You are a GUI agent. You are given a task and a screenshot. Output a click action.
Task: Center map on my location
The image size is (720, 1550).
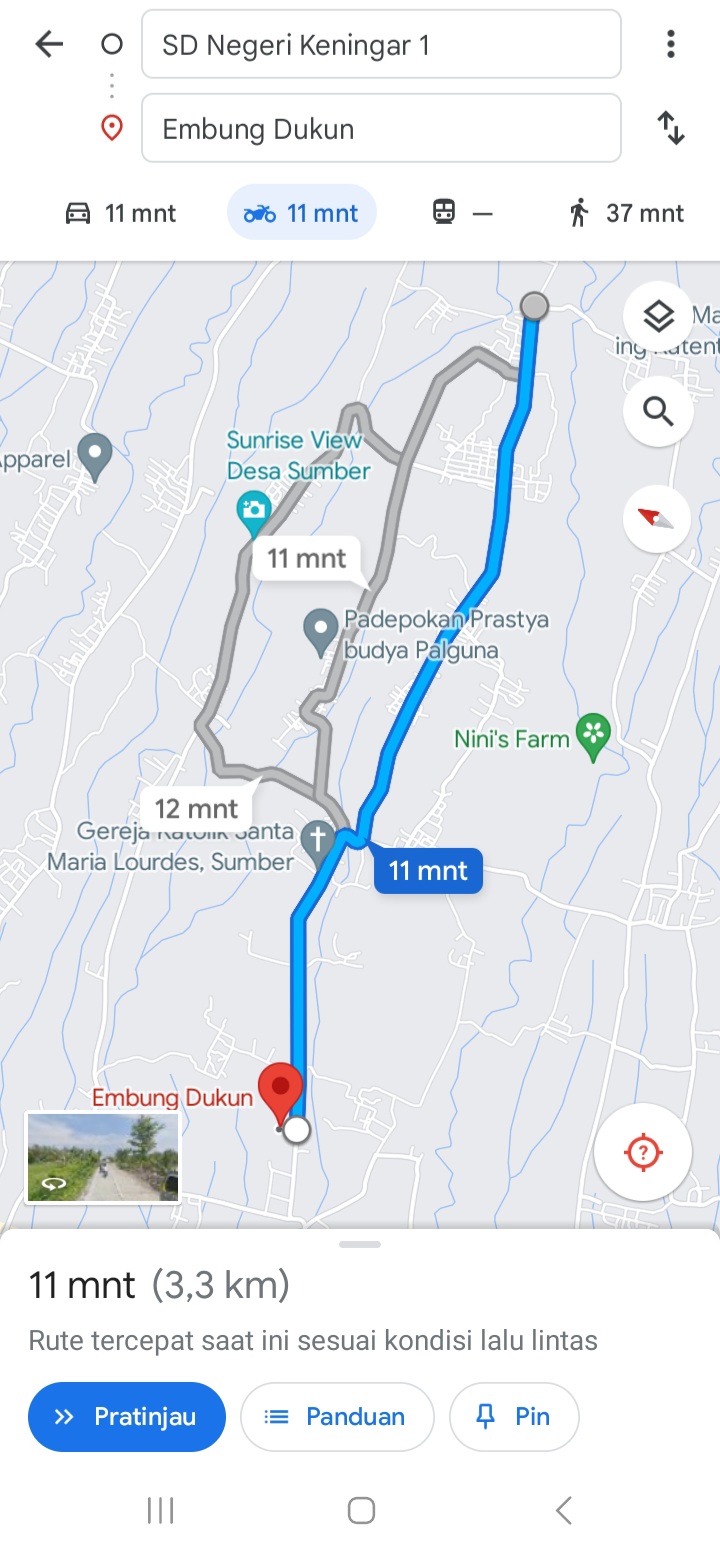tap(642, 1152)
